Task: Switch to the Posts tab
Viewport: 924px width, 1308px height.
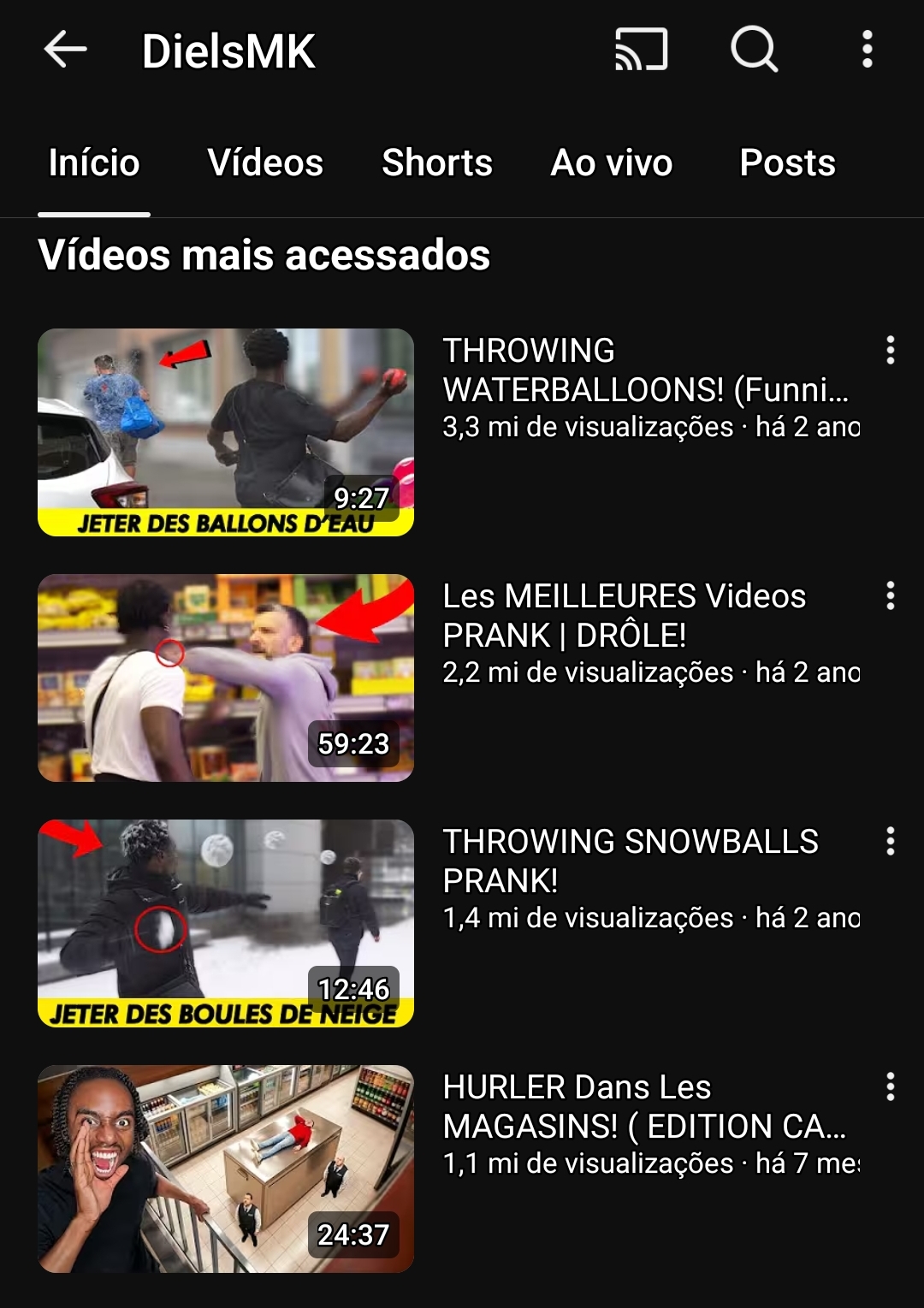Action: [787, 163]
